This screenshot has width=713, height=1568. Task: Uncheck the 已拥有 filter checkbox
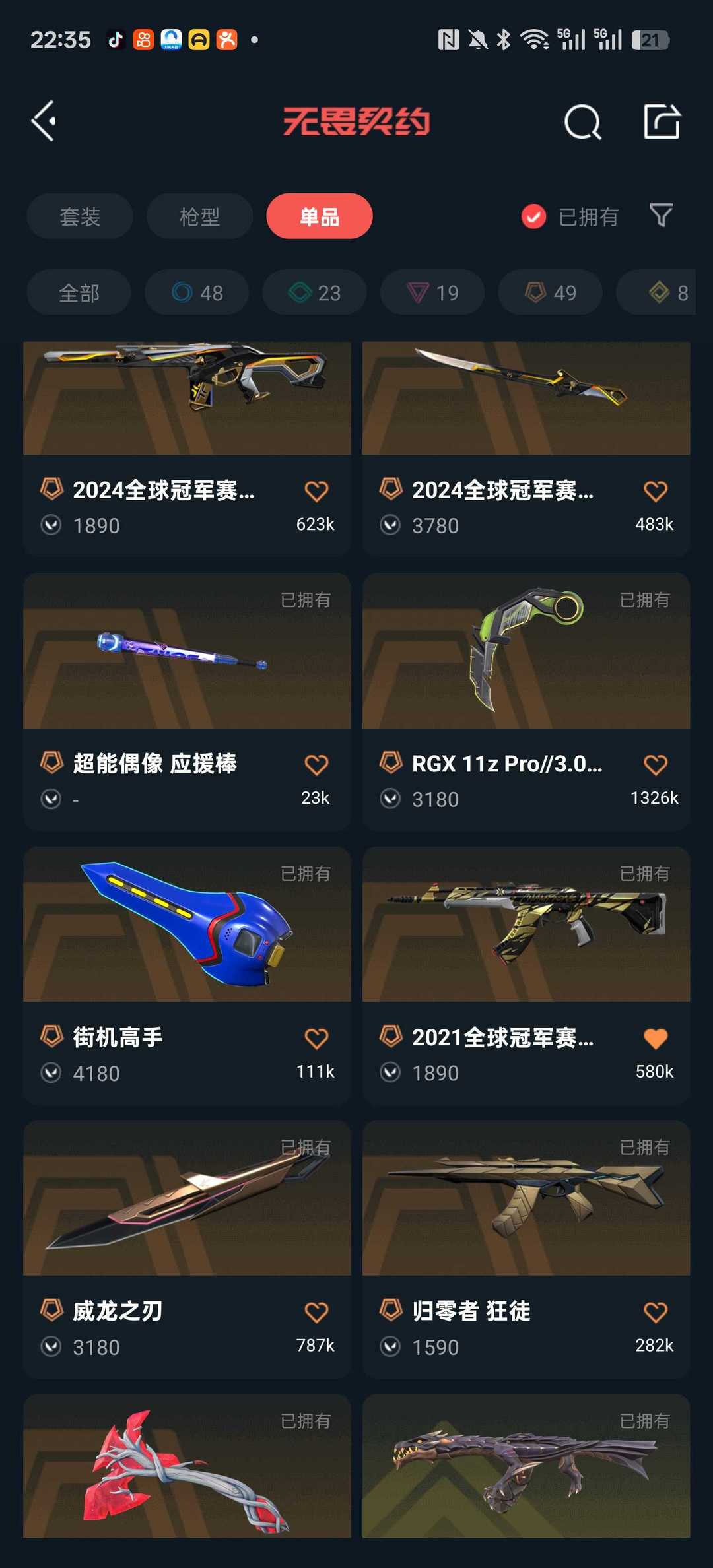(533, 216)
